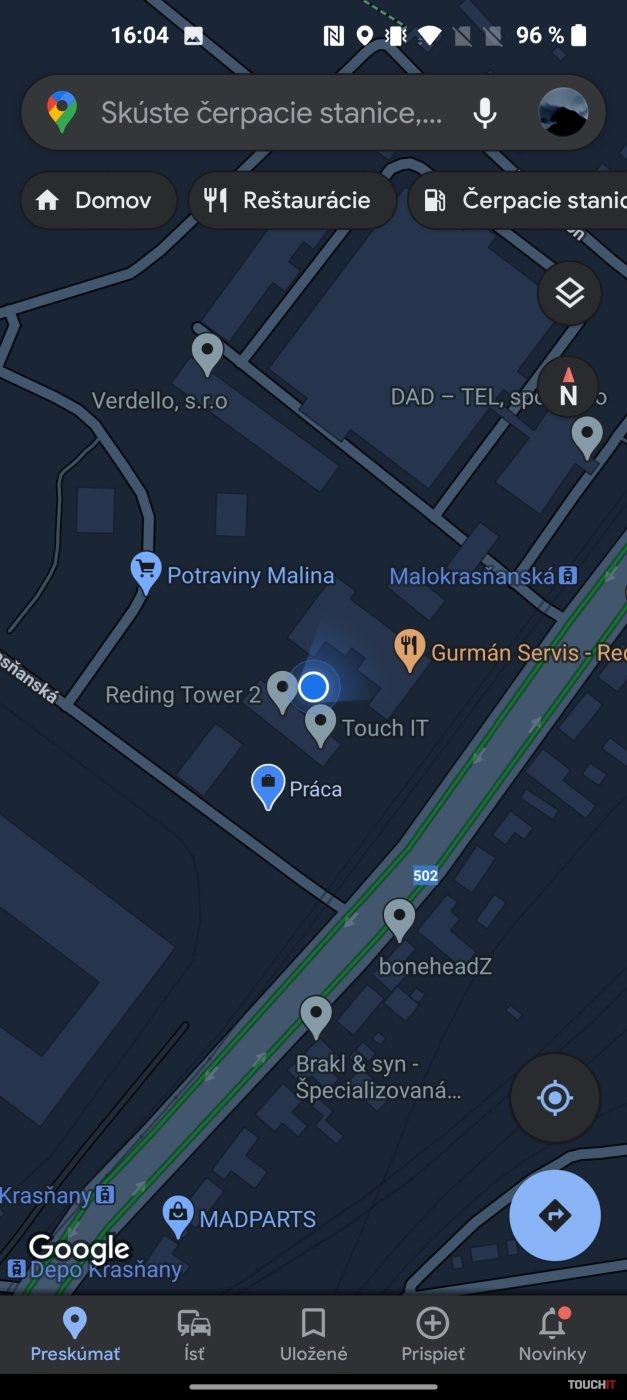Start voice search with the microphone
The height and width of the screenshot is (1400, 627).
pyautogui.click(x=485, y=113)
